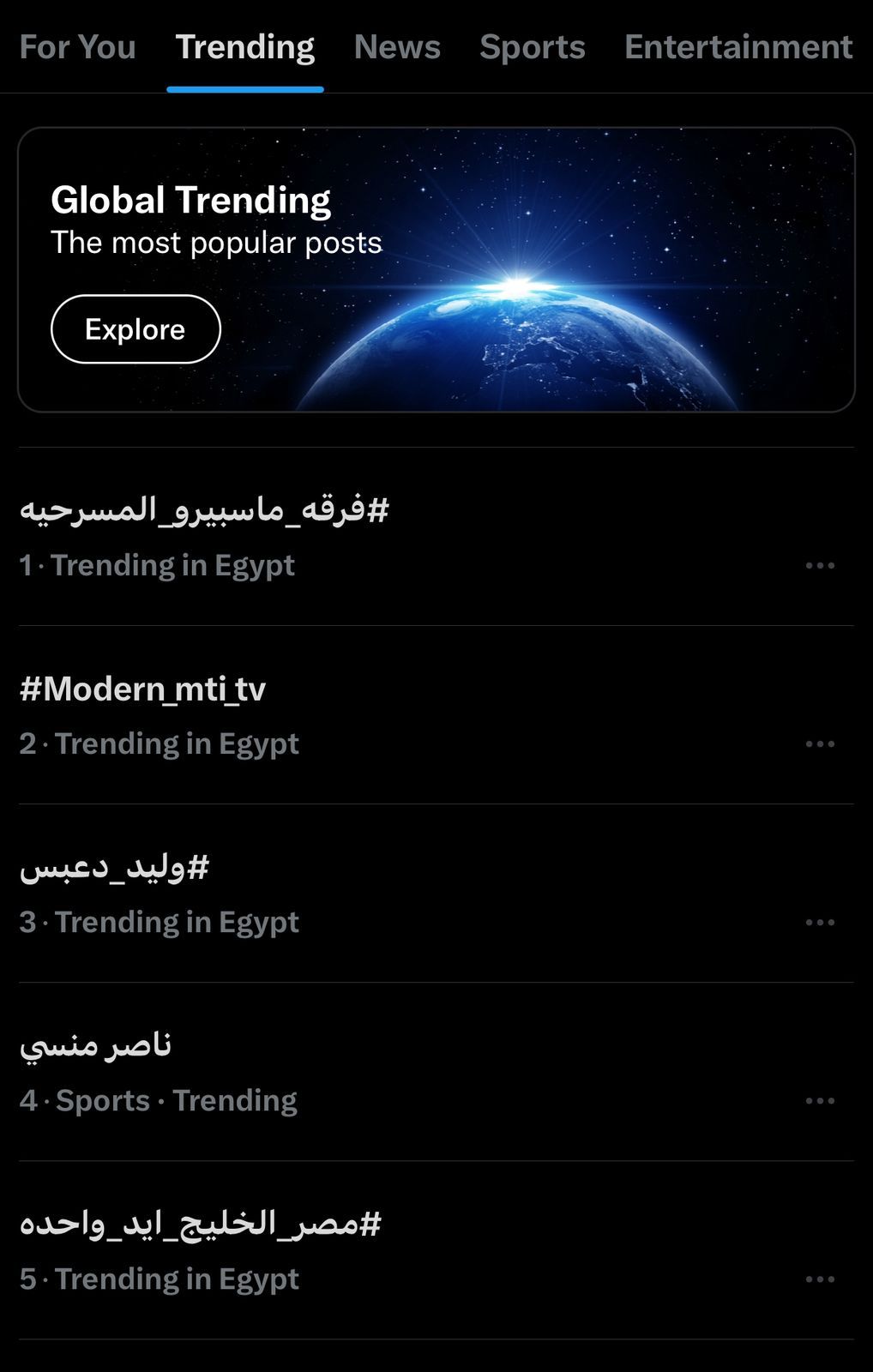Switch to the Entertainment tab
Screen dimensions: 873x1372
(738, 47)
